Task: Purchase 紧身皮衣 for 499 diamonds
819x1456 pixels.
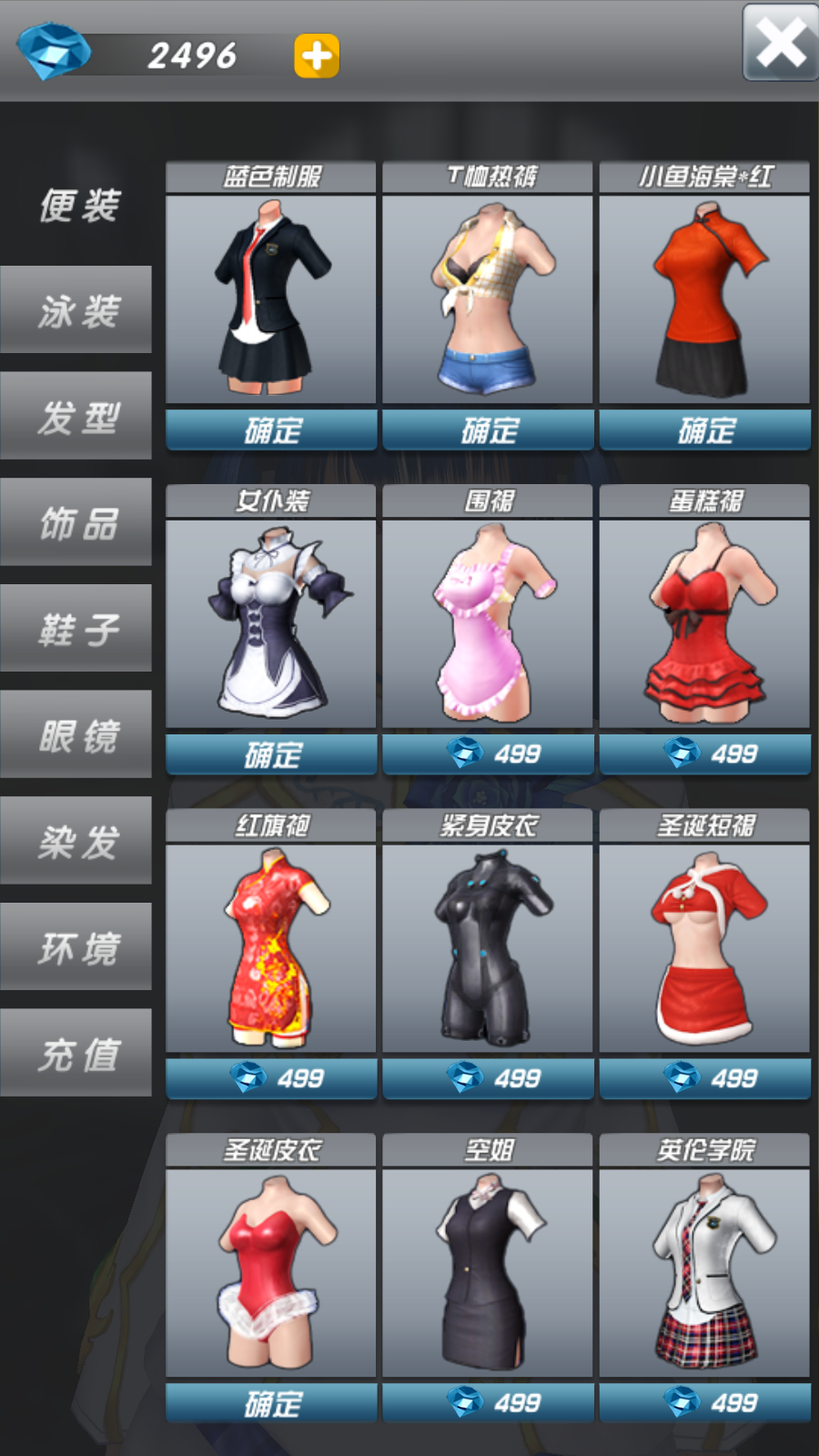Action: pyautogui.click(x=488, y=1078)
